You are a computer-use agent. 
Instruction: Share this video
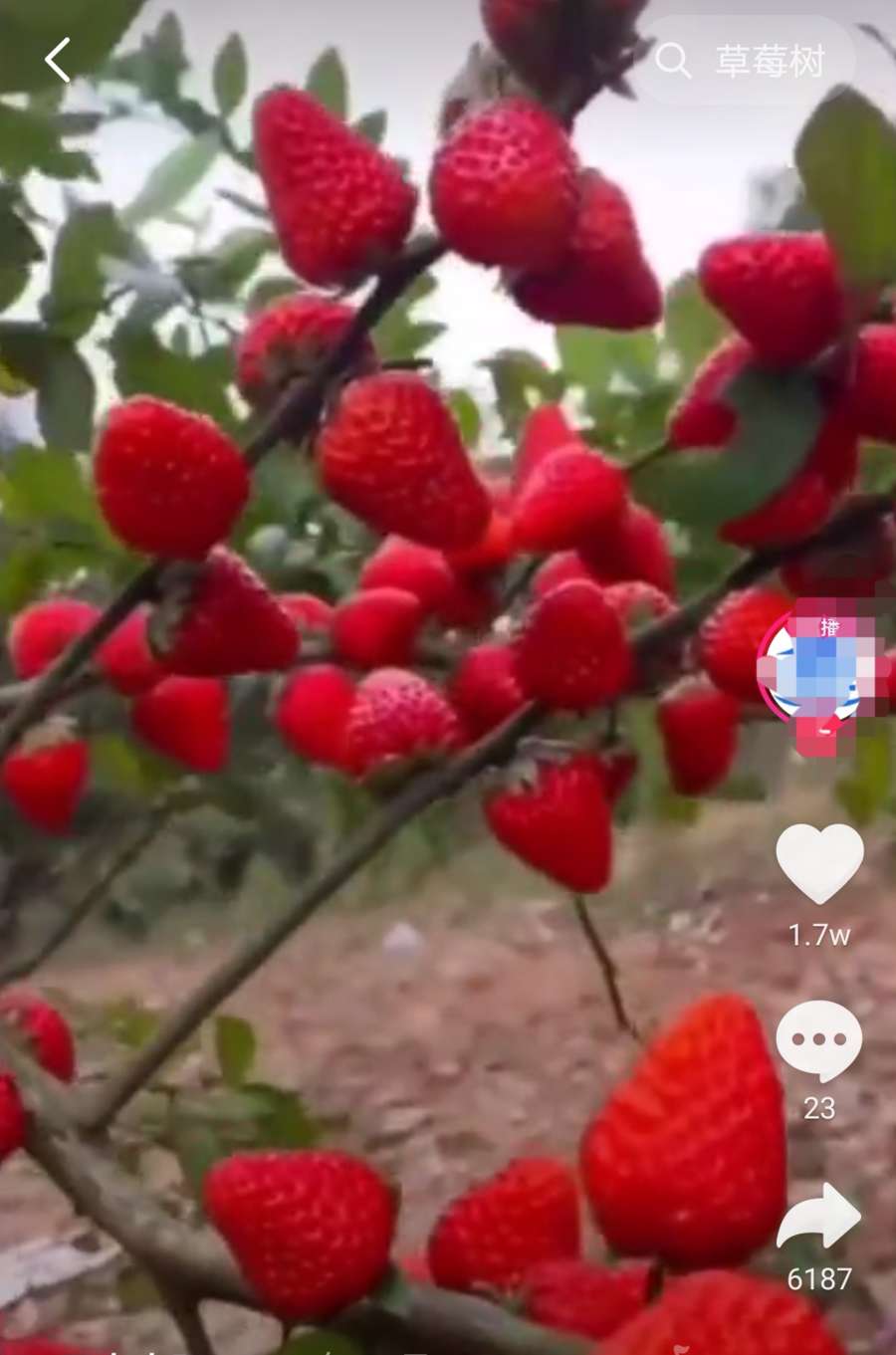[818, 1217]
